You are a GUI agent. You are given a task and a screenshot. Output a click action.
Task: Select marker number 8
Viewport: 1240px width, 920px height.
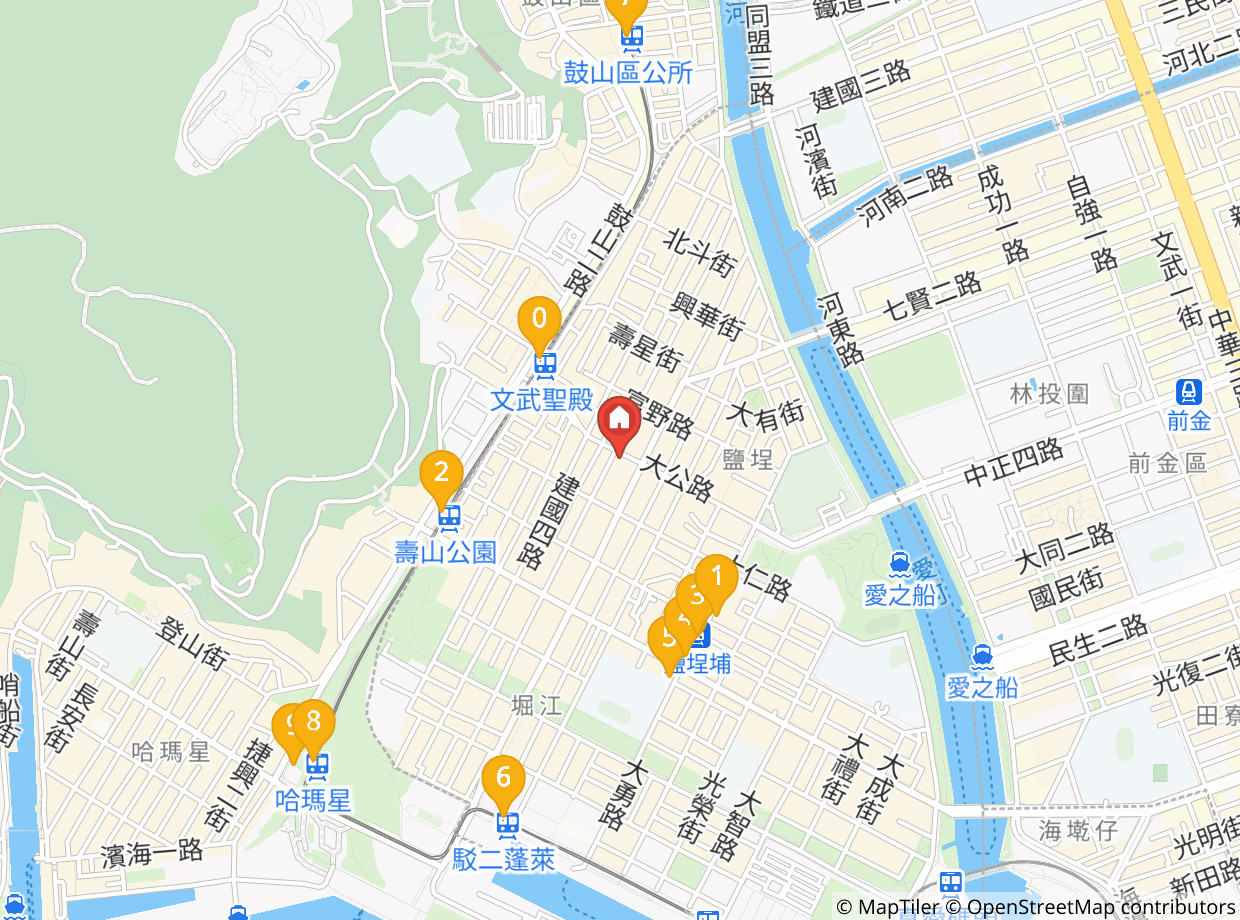click(x=314, y=721)
